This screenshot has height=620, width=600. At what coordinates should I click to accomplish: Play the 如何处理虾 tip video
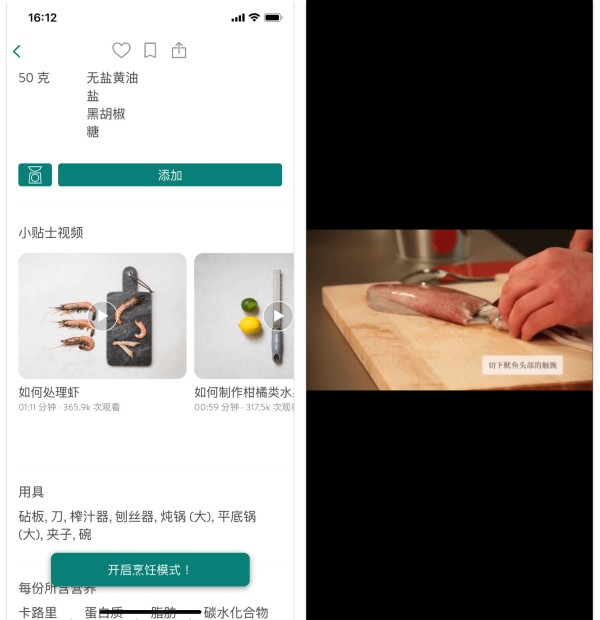click(x=102, y=316)
